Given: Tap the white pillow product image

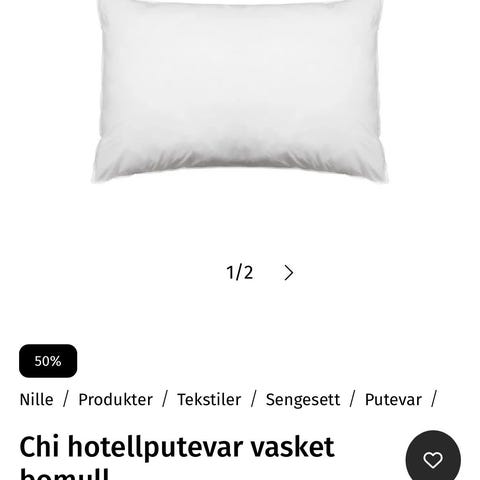Looking at the screenshot, I should pos(240,92).
